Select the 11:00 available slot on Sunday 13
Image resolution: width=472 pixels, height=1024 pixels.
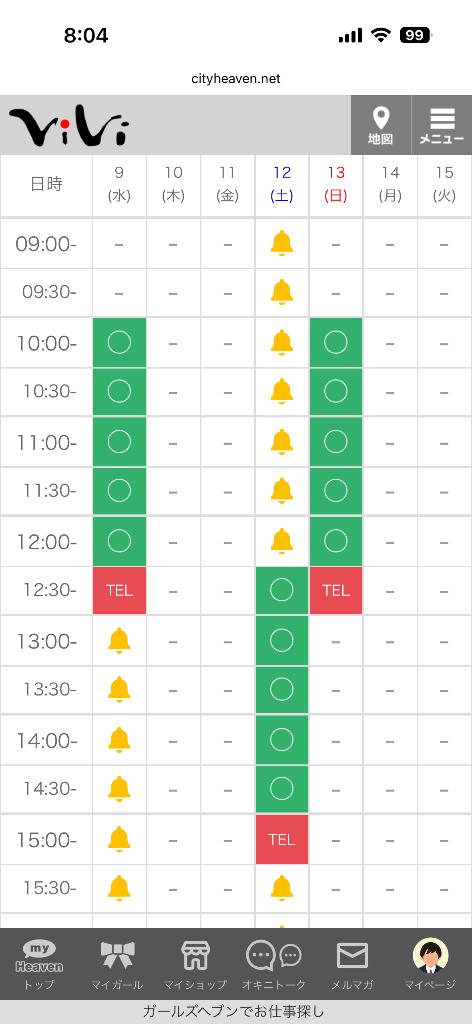336,442
